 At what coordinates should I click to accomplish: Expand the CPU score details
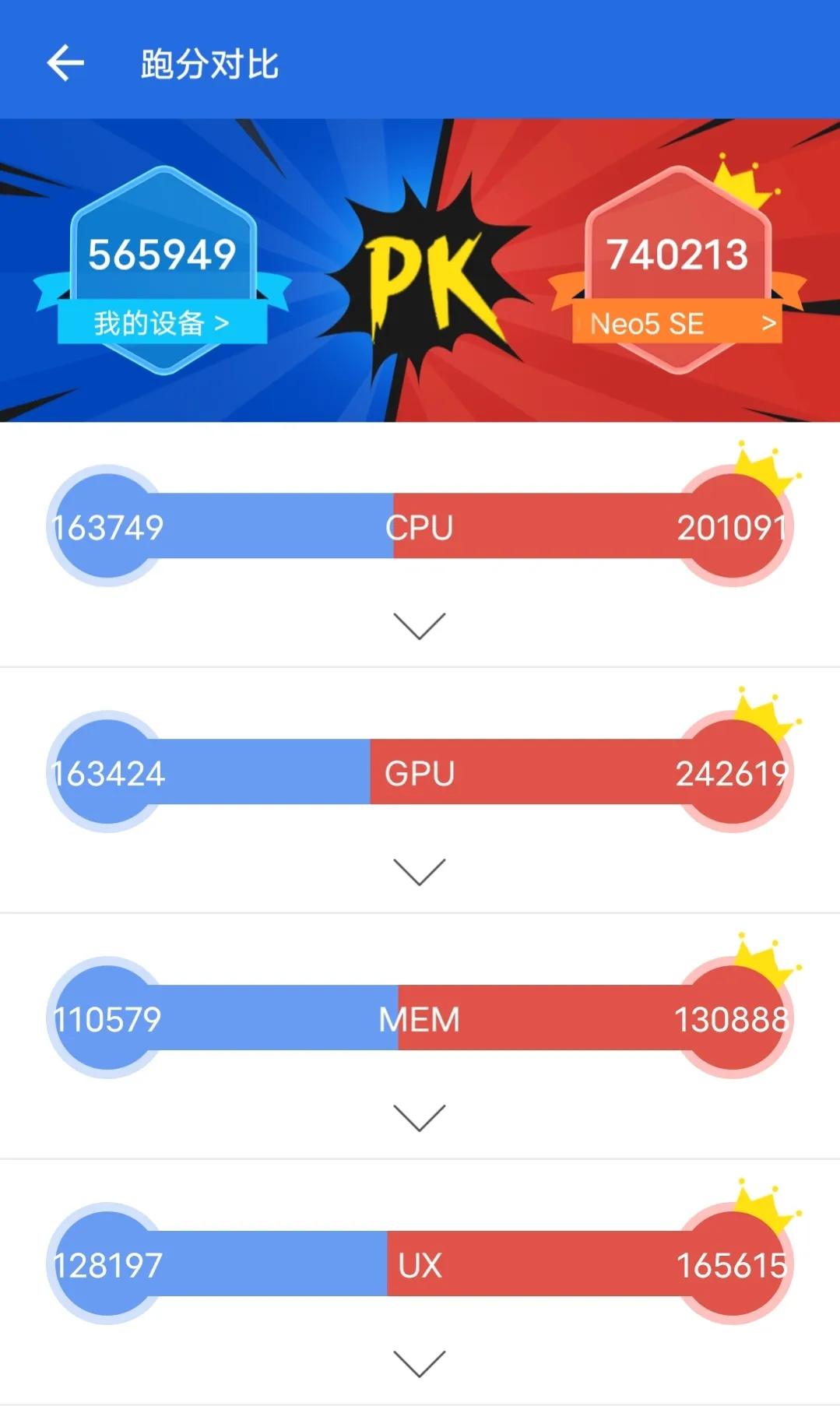(420, 623)
